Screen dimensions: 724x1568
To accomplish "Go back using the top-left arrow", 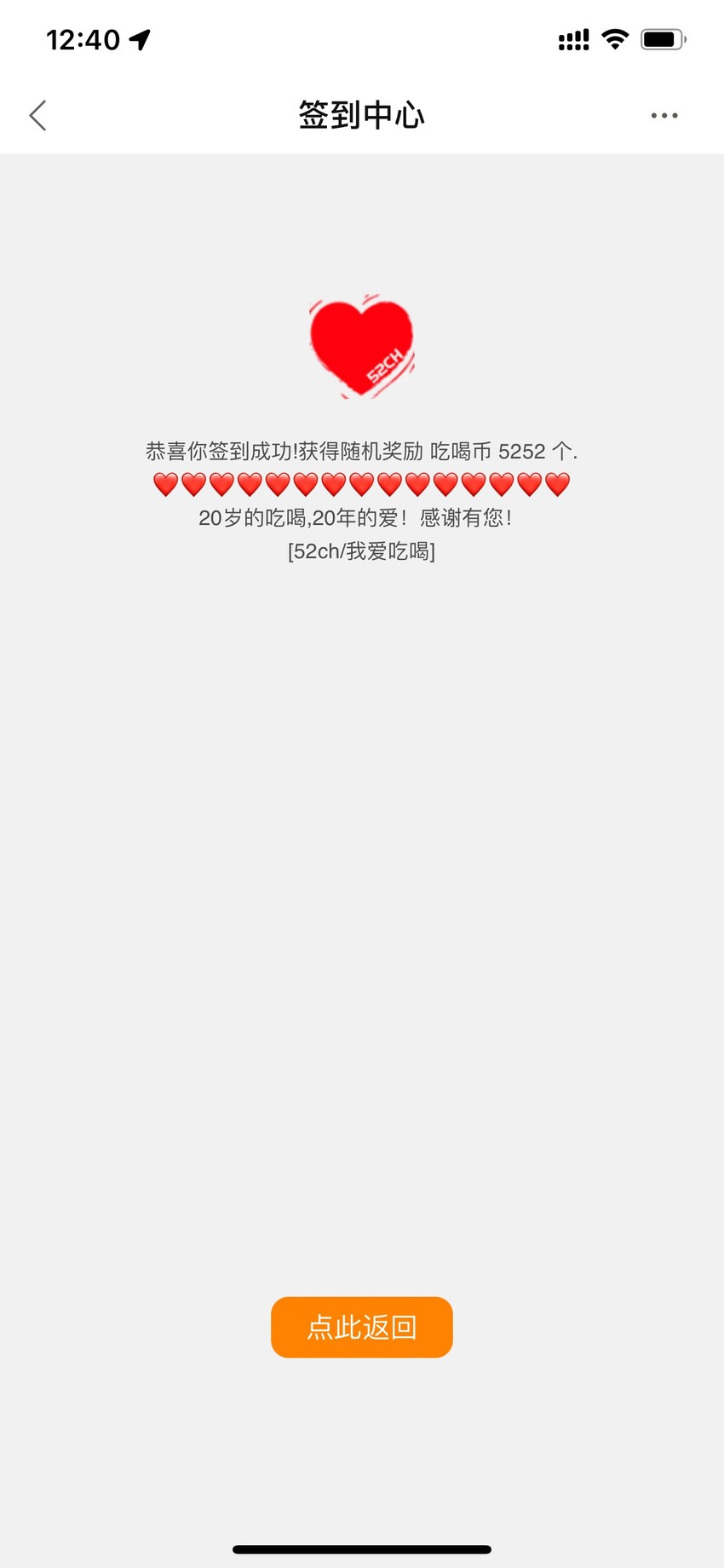I will tap(37, 115).
